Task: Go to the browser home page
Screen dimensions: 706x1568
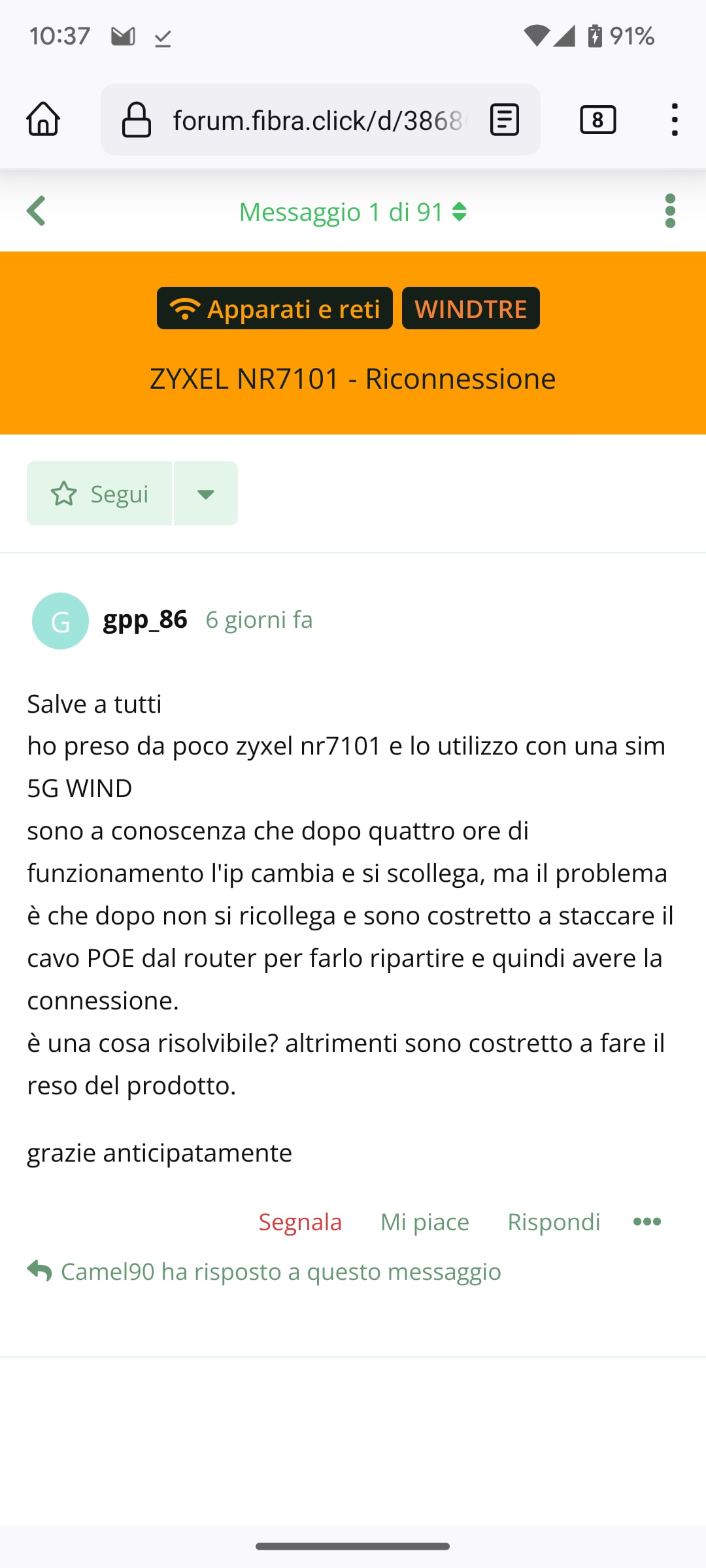Action: coord(43,120)
